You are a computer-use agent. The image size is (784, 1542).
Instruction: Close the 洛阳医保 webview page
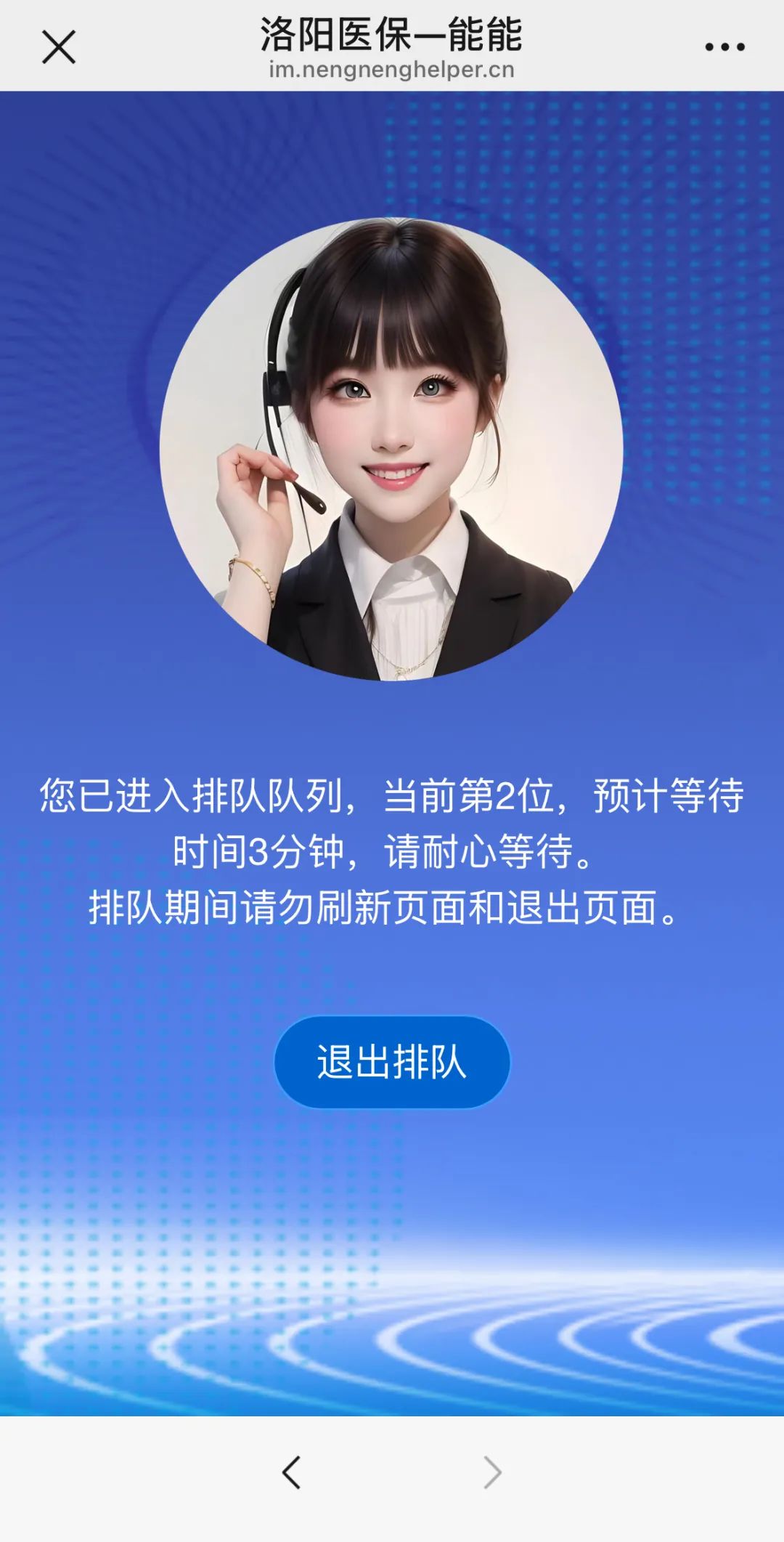point(58,47)
